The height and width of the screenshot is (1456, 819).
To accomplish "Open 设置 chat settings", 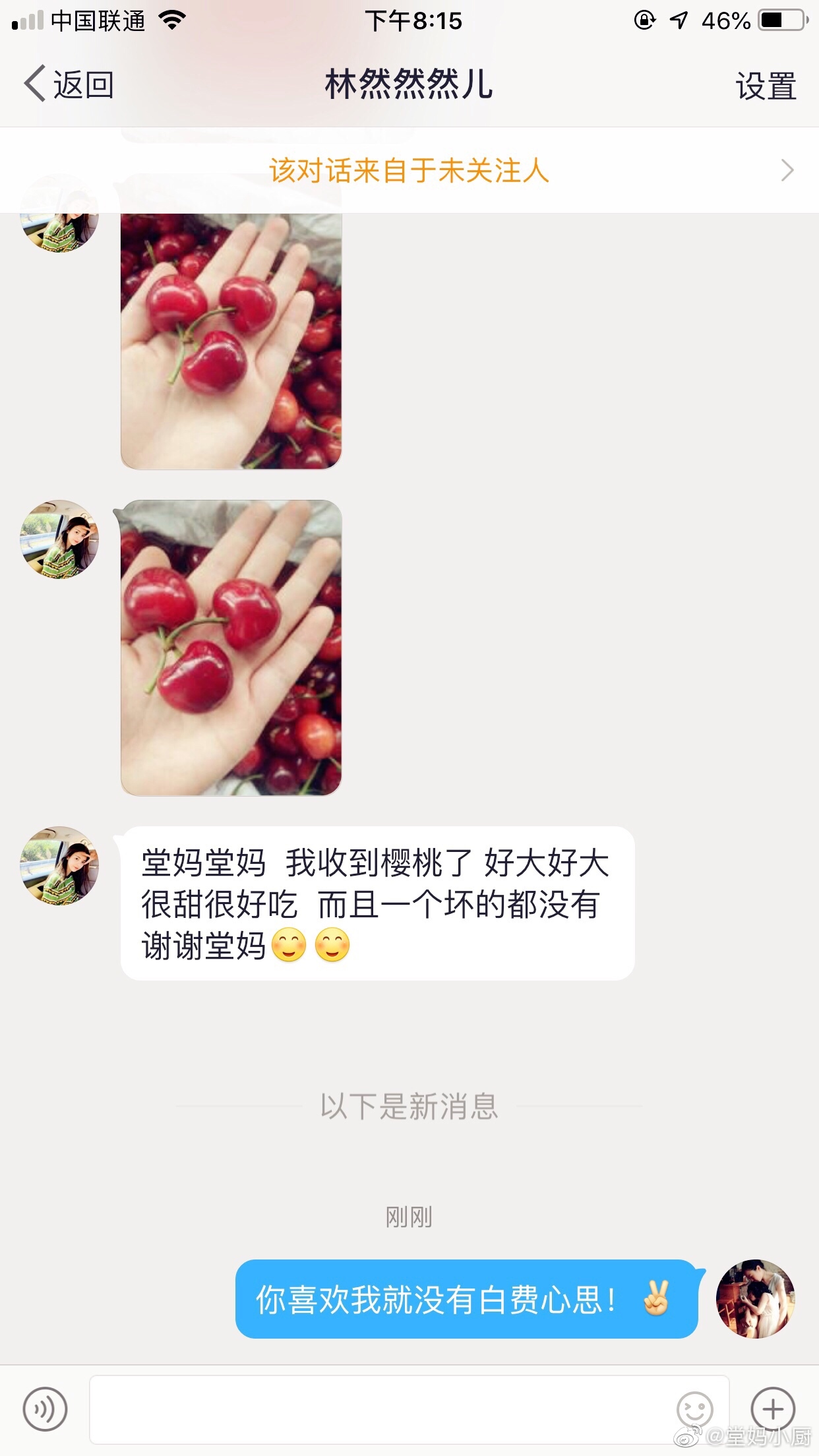I will [x=765, y=86].
